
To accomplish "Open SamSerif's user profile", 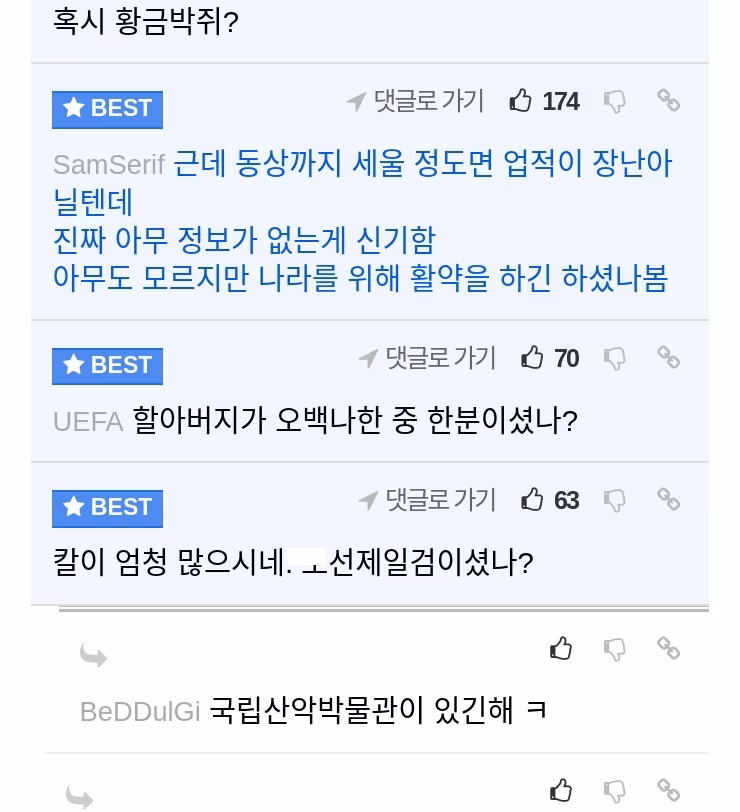I will pos(108,164).
